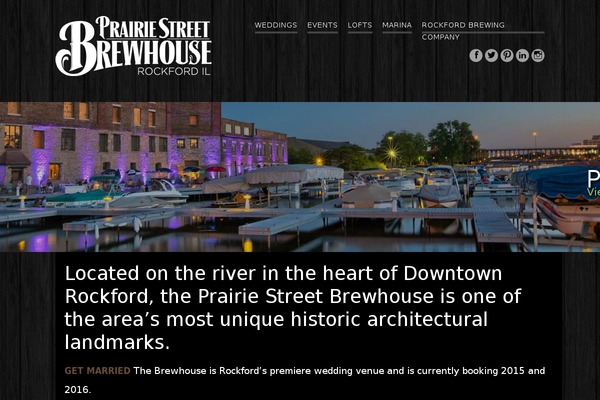The image size is (600, 400).
Task: Go to the Events page
Action: click(322, 25)
